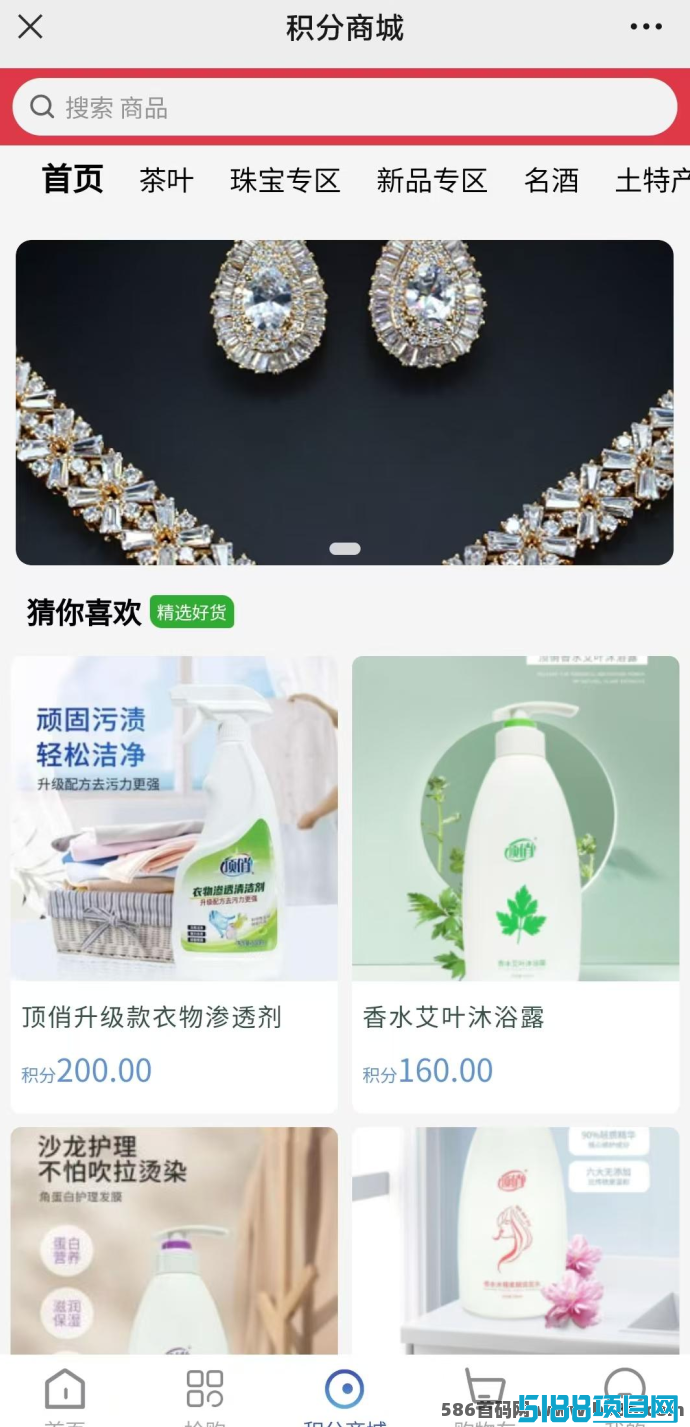690x1427 pixels.
Task: Switch to the 茶叶 category tab
Action: (x=166, y=180)
